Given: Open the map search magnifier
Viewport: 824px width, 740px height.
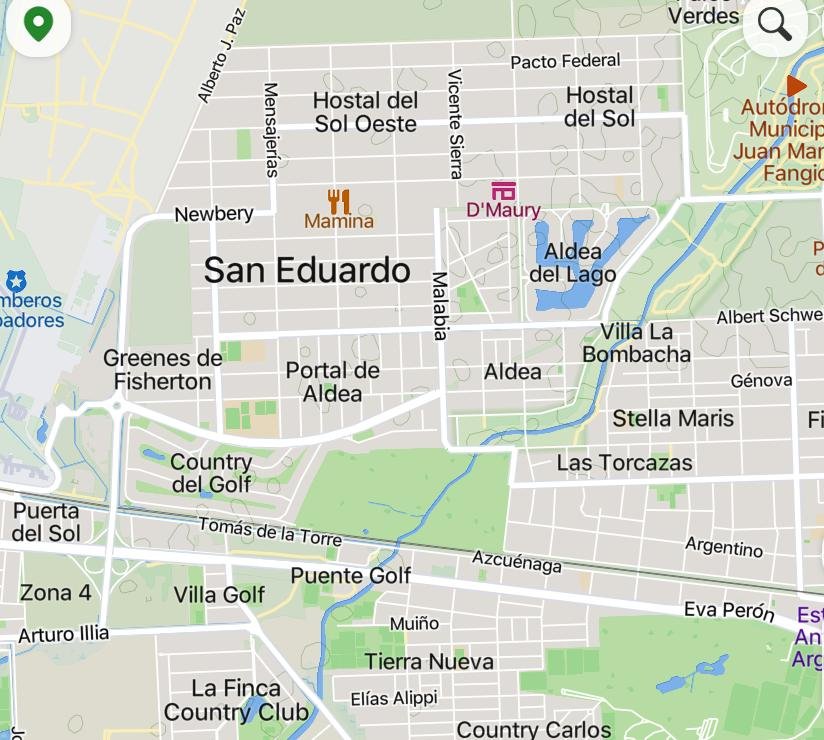Looking at the screenshot, I should coord(775,23).
